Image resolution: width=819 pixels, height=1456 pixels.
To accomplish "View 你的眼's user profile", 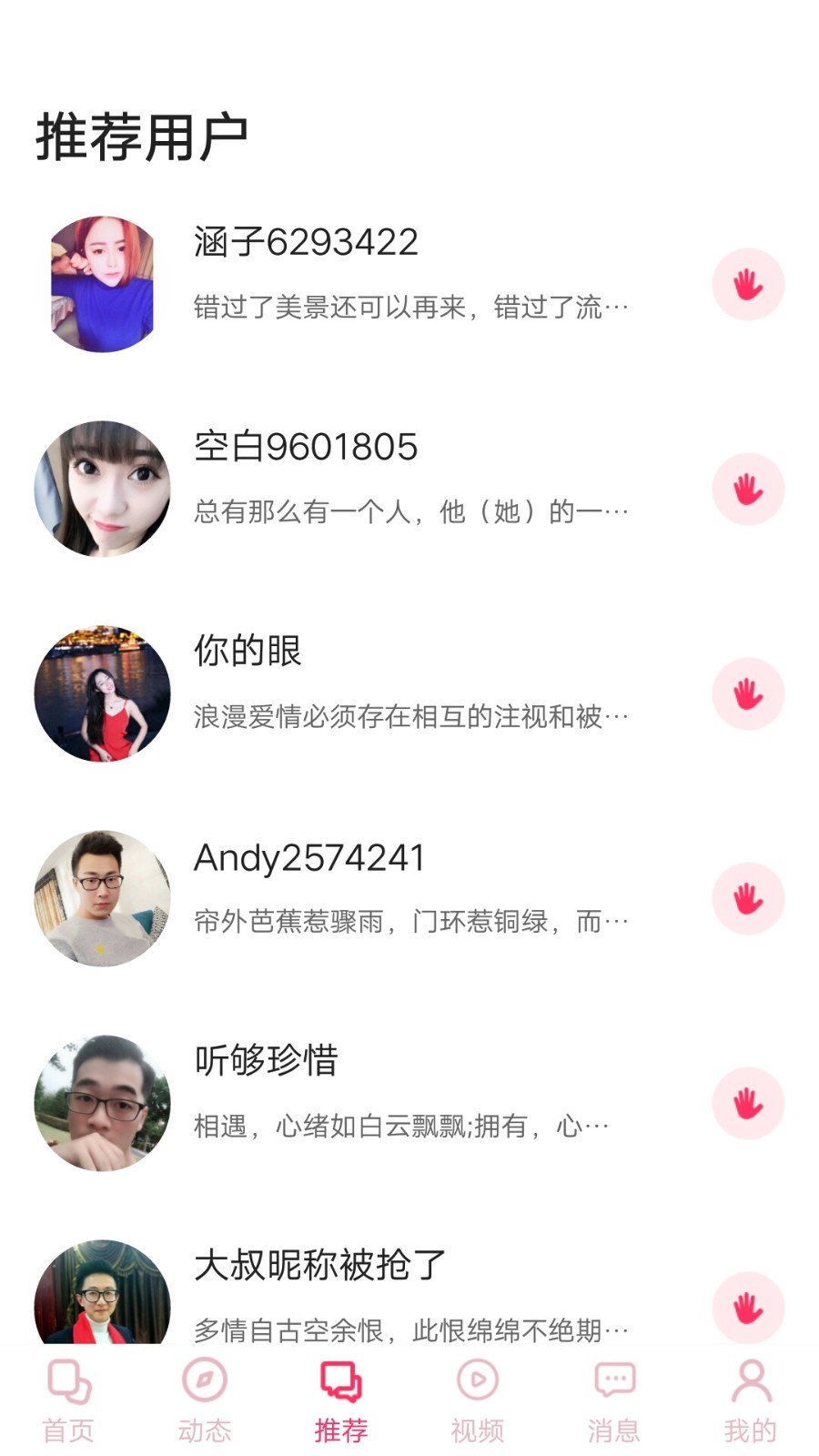I will 409,694.
